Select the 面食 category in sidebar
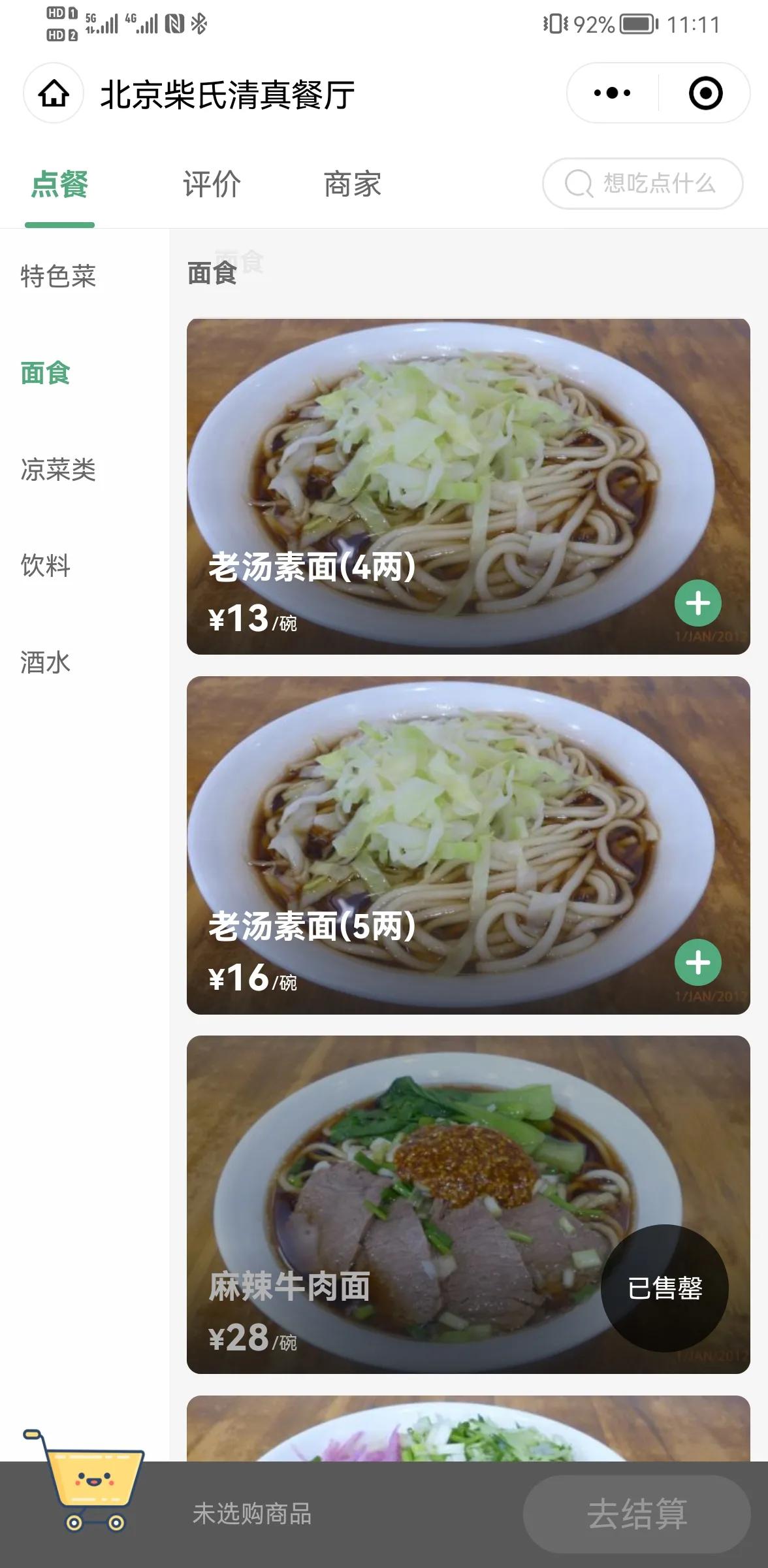Screen dimensions: 768x1568 [44, 374]
